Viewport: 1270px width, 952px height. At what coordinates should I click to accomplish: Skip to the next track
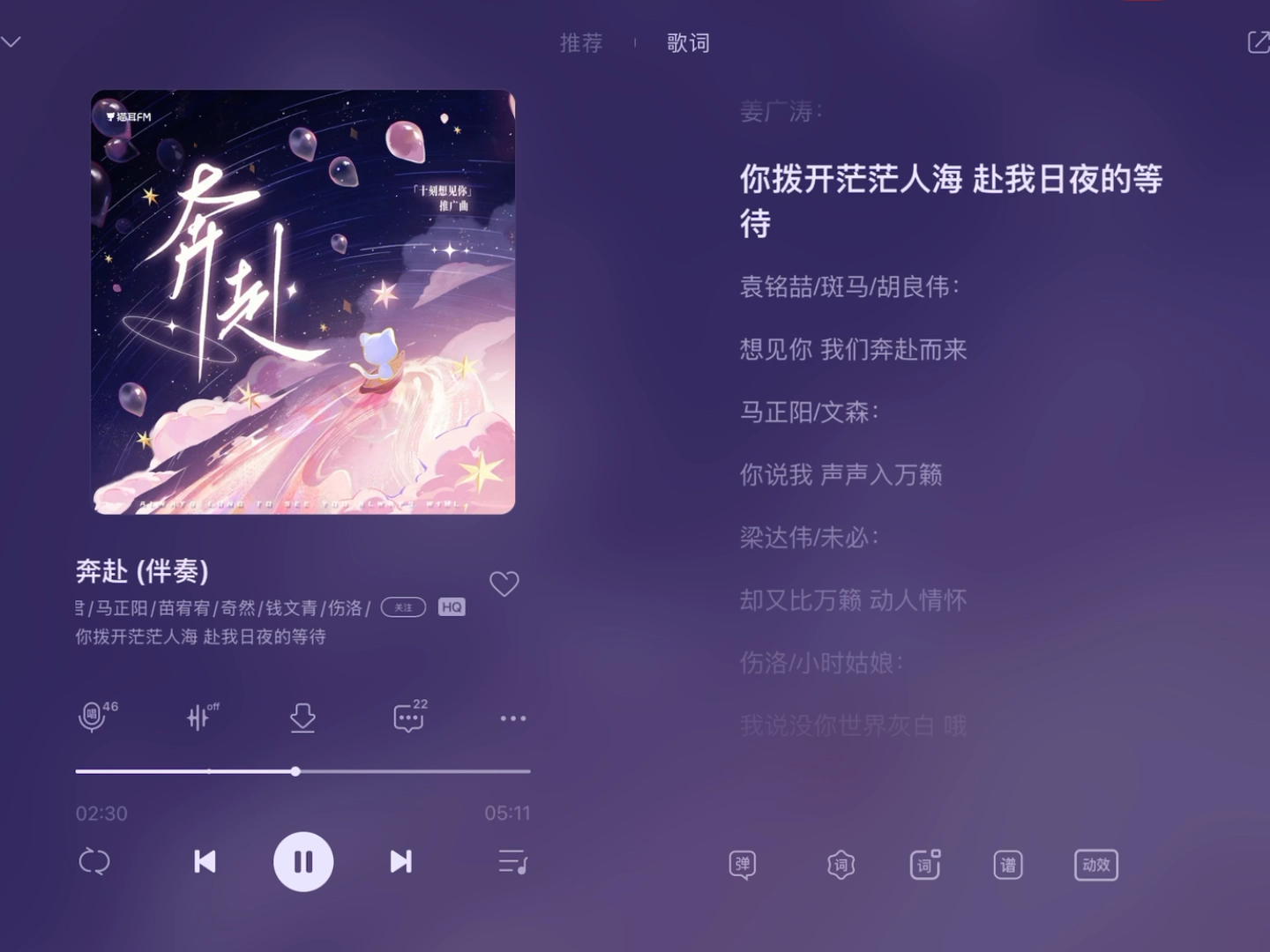click(x=400, y=861)
